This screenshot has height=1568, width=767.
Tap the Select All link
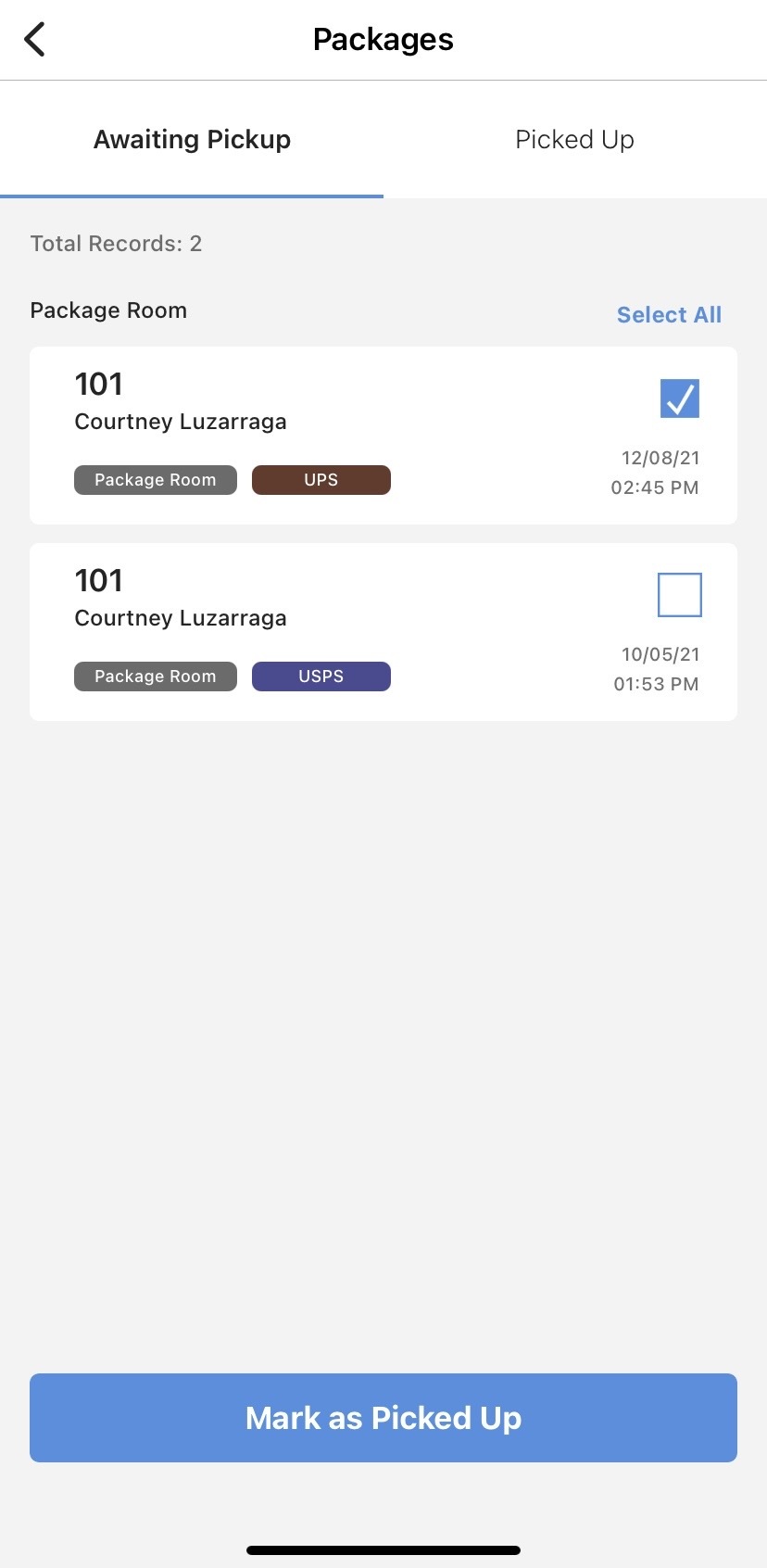669,315
